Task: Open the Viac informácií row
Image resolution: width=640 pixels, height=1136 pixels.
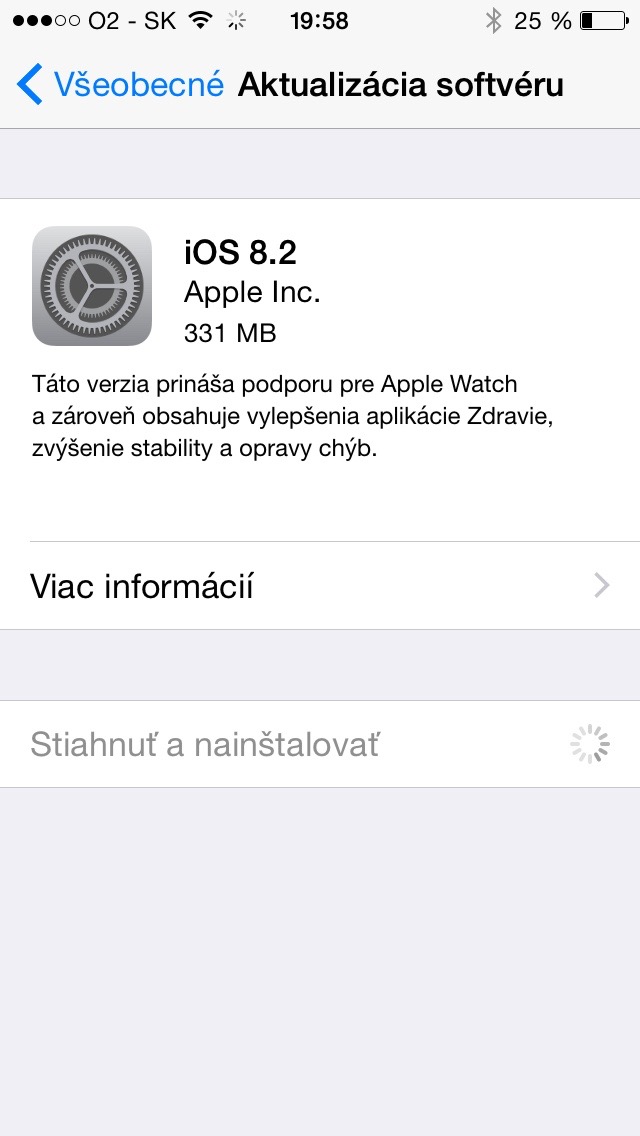Action: pyautogui.click(x=320, y=586)
